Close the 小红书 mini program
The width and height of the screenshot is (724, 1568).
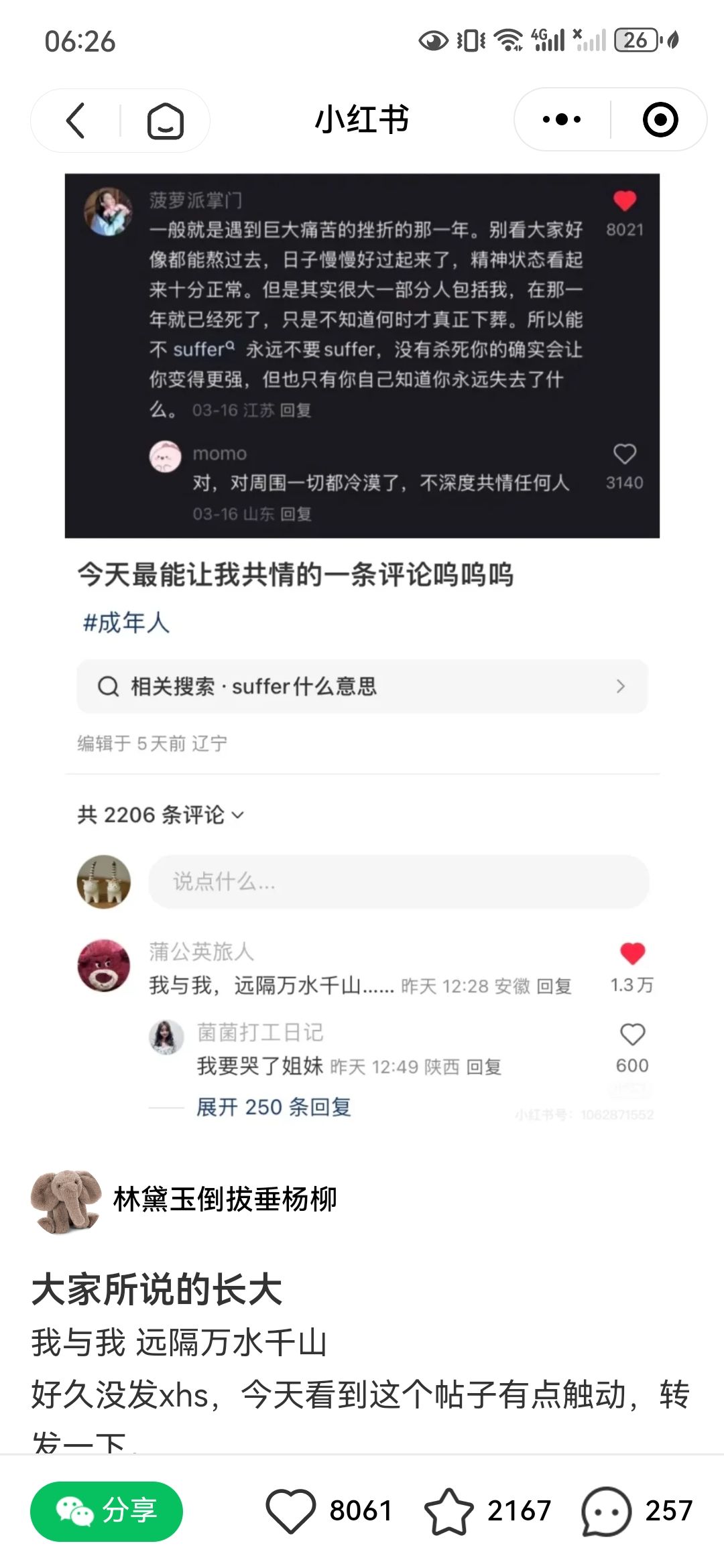tap(660, 120)
